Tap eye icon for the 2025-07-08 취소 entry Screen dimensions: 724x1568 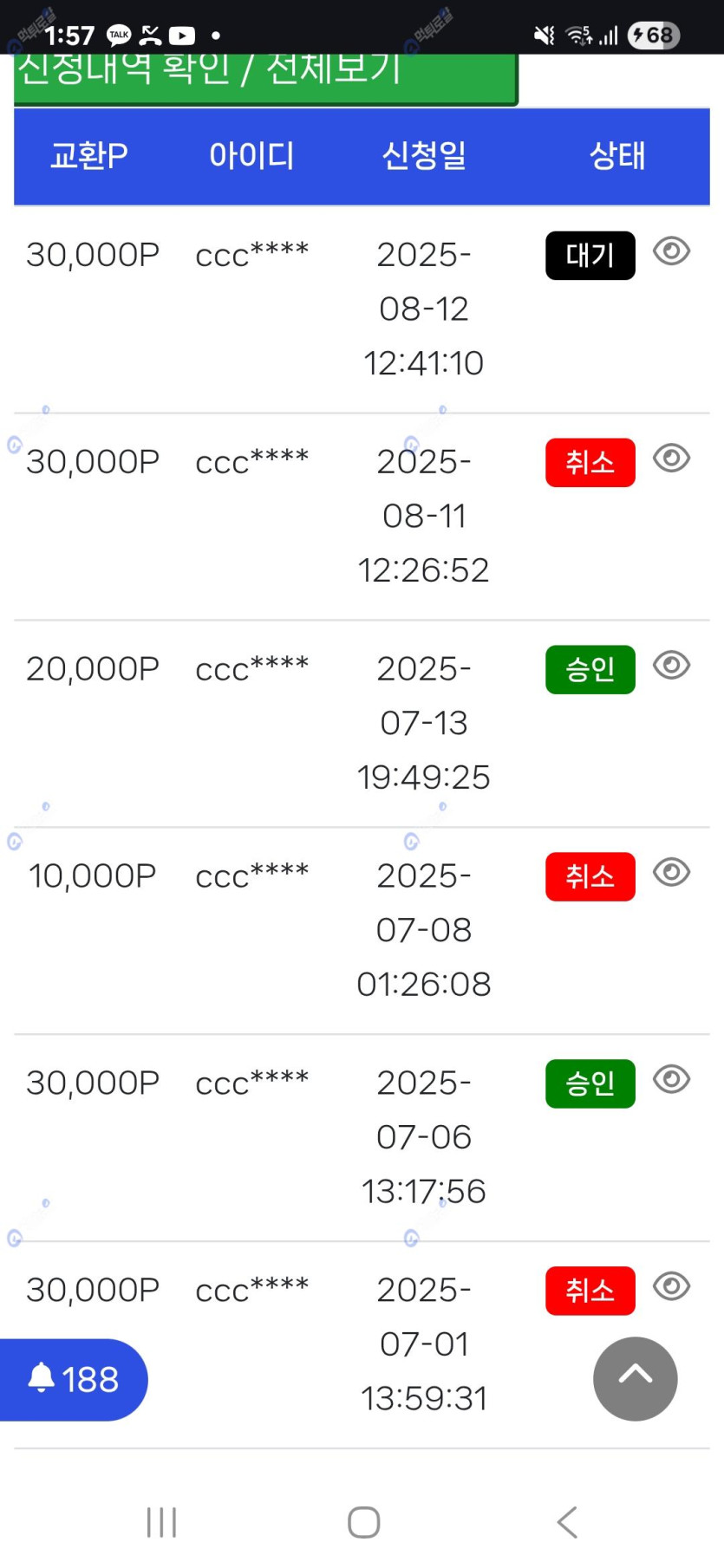click(671, 873)
